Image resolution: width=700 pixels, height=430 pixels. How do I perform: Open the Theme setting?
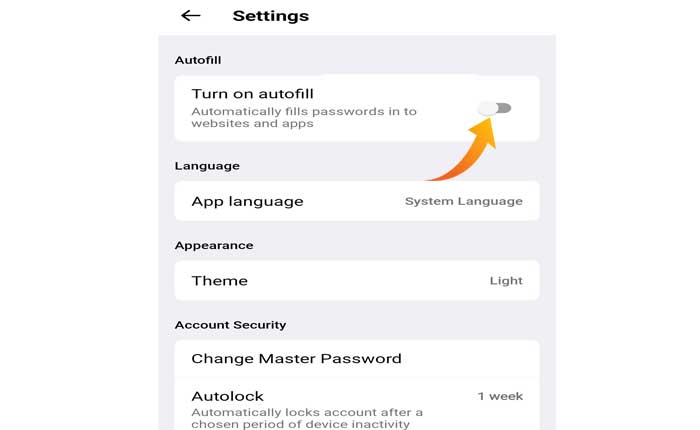click(356, 281)
